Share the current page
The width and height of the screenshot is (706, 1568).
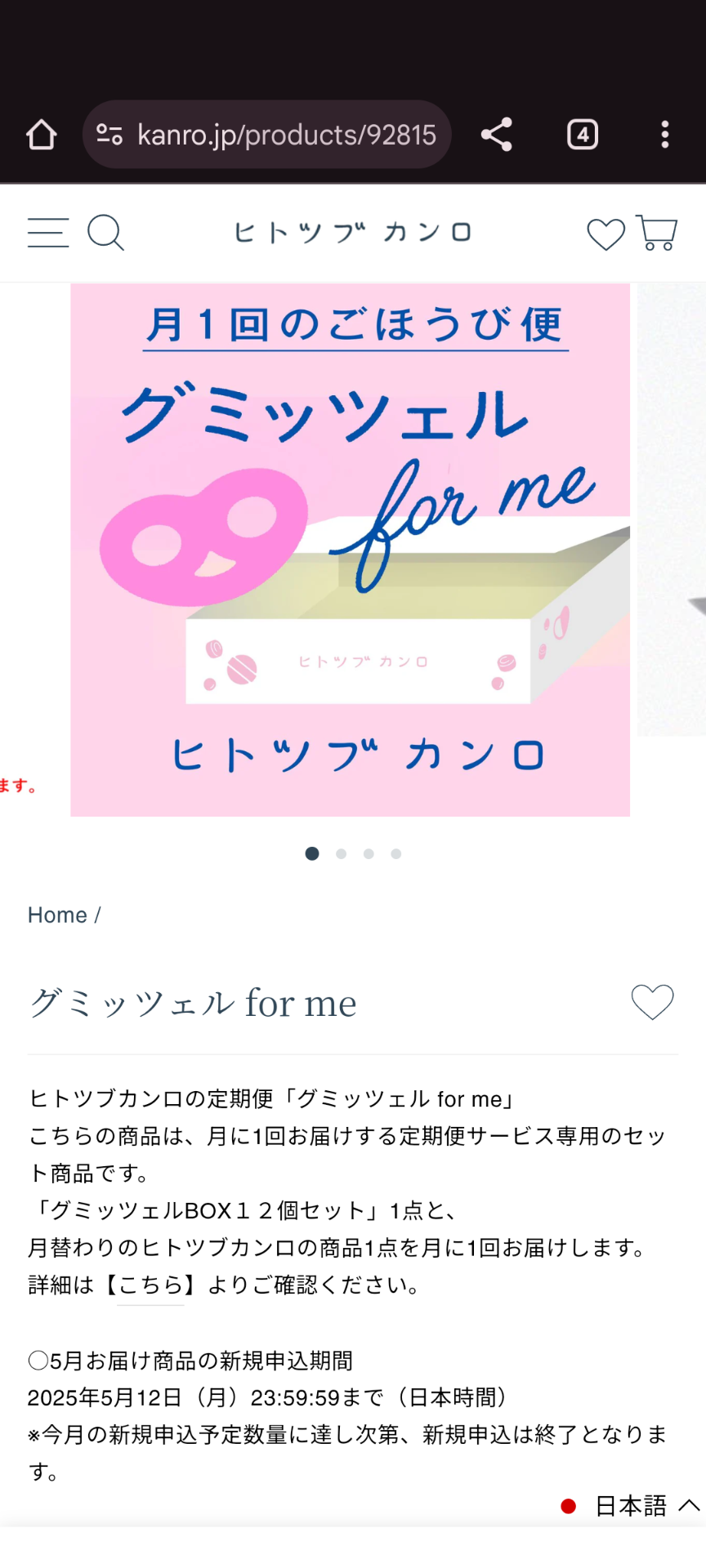pyautogui.click(x=496, y=134)
